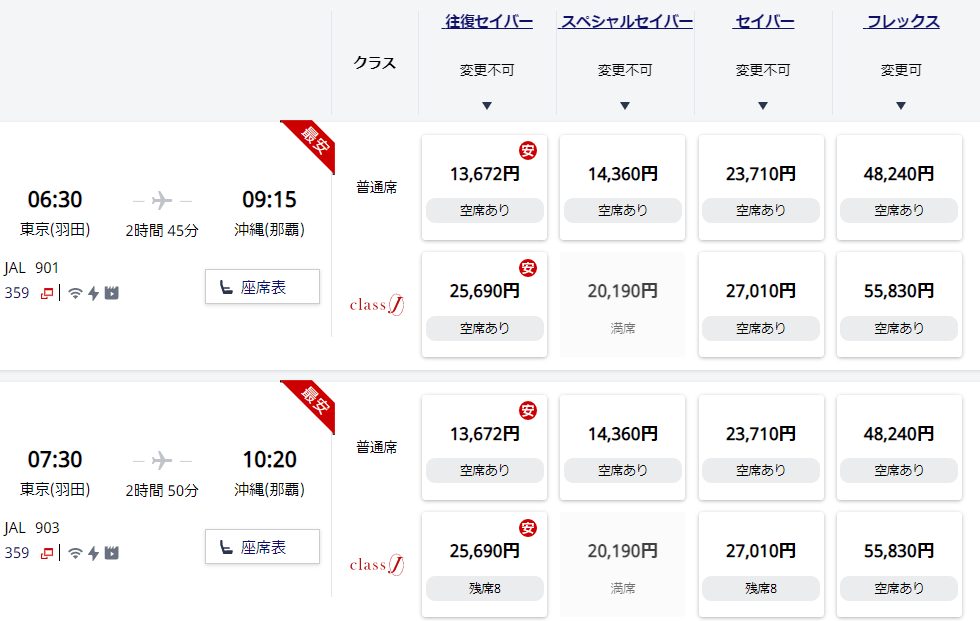The height and width of the screenshot is (621, 980).
Task: Pick the 23,710円 普通席 fare on JAL 901
Action: (760, 188)
